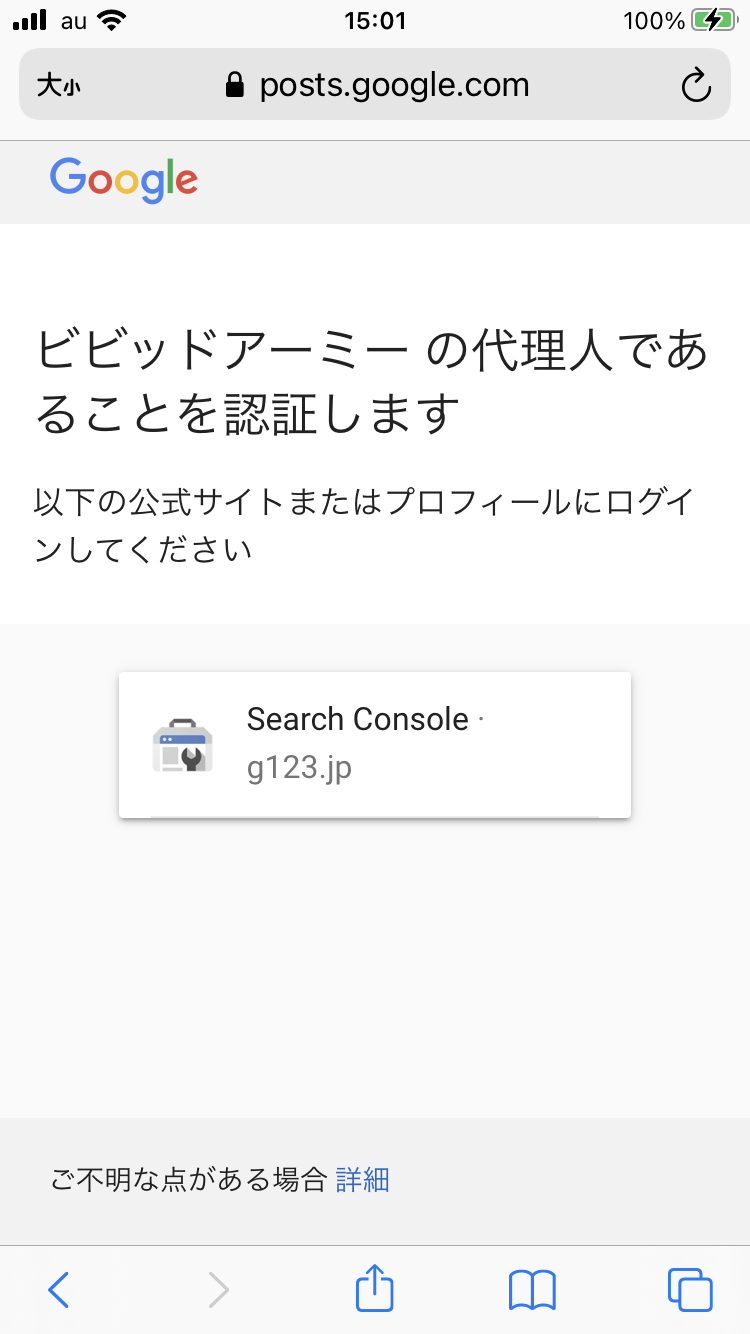The height and width of the screenshot is (1334, 750).
Task: Open Safari bookmarks
Action: [532, 1290]
